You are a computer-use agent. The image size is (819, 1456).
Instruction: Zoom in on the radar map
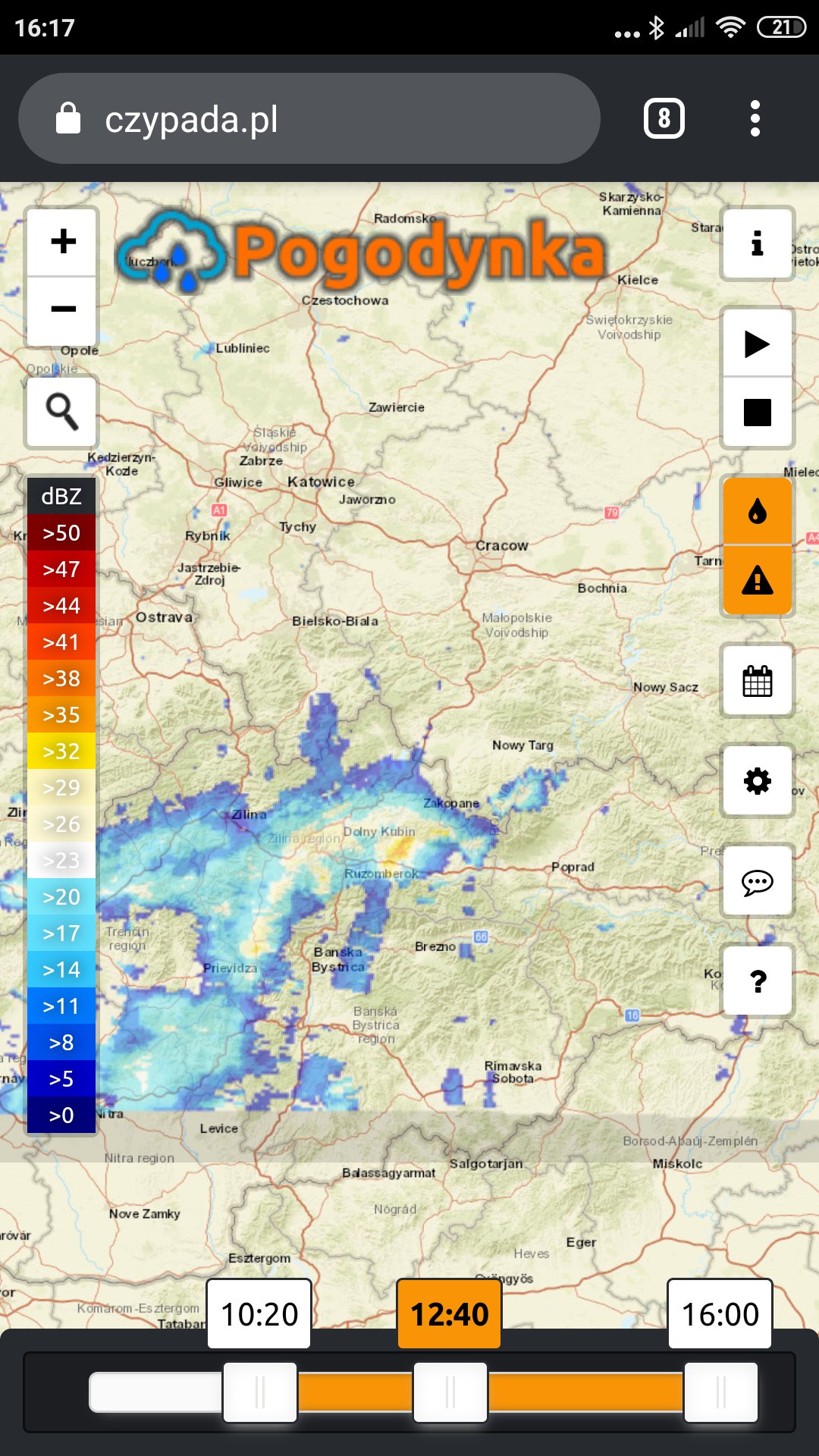coord(63,242)
